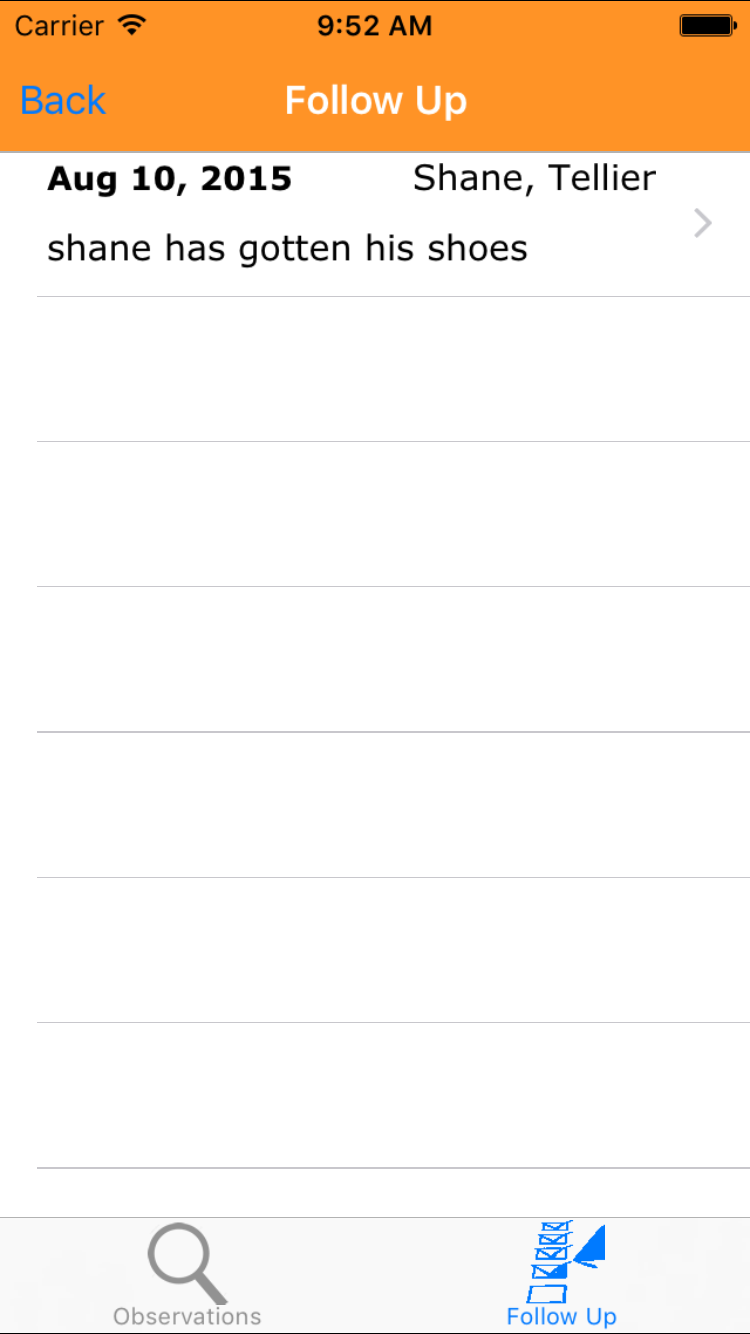This screenshot has height=1334, width=750.
Task: Go back using the Back button
Action: tap(63, 101)
